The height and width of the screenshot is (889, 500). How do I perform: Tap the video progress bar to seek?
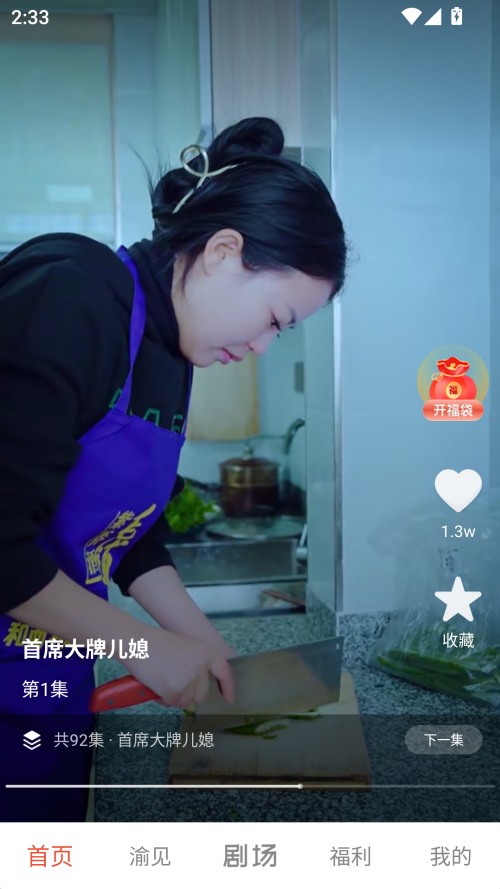[250, 786]
